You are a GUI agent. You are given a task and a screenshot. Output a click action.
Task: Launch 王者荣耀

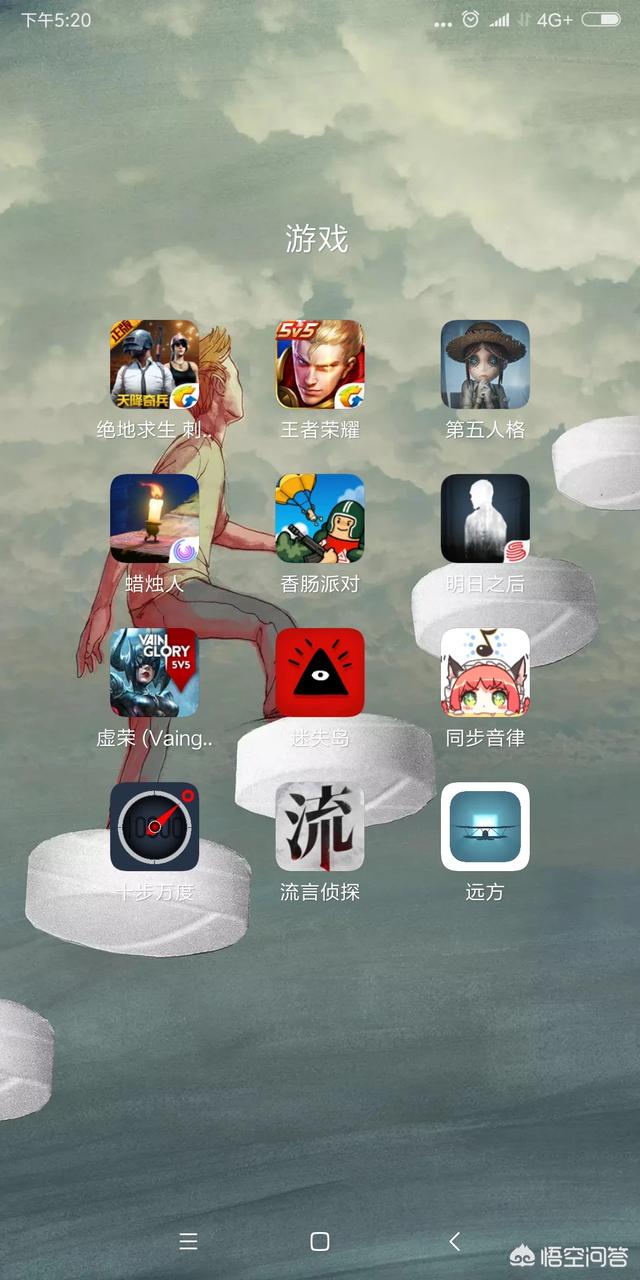[x=320, y=364]
